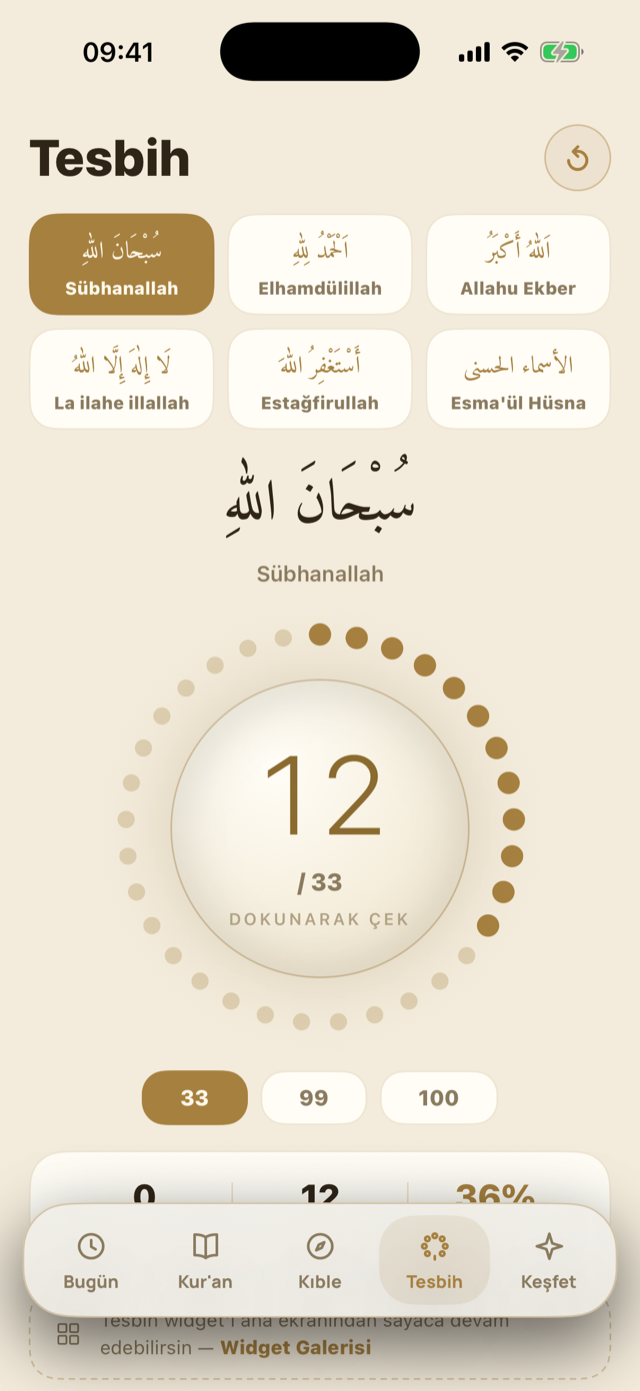The image size is (640, 1391).
Task: Go to the Bugün tab
Action: (x=91, y=1260)
